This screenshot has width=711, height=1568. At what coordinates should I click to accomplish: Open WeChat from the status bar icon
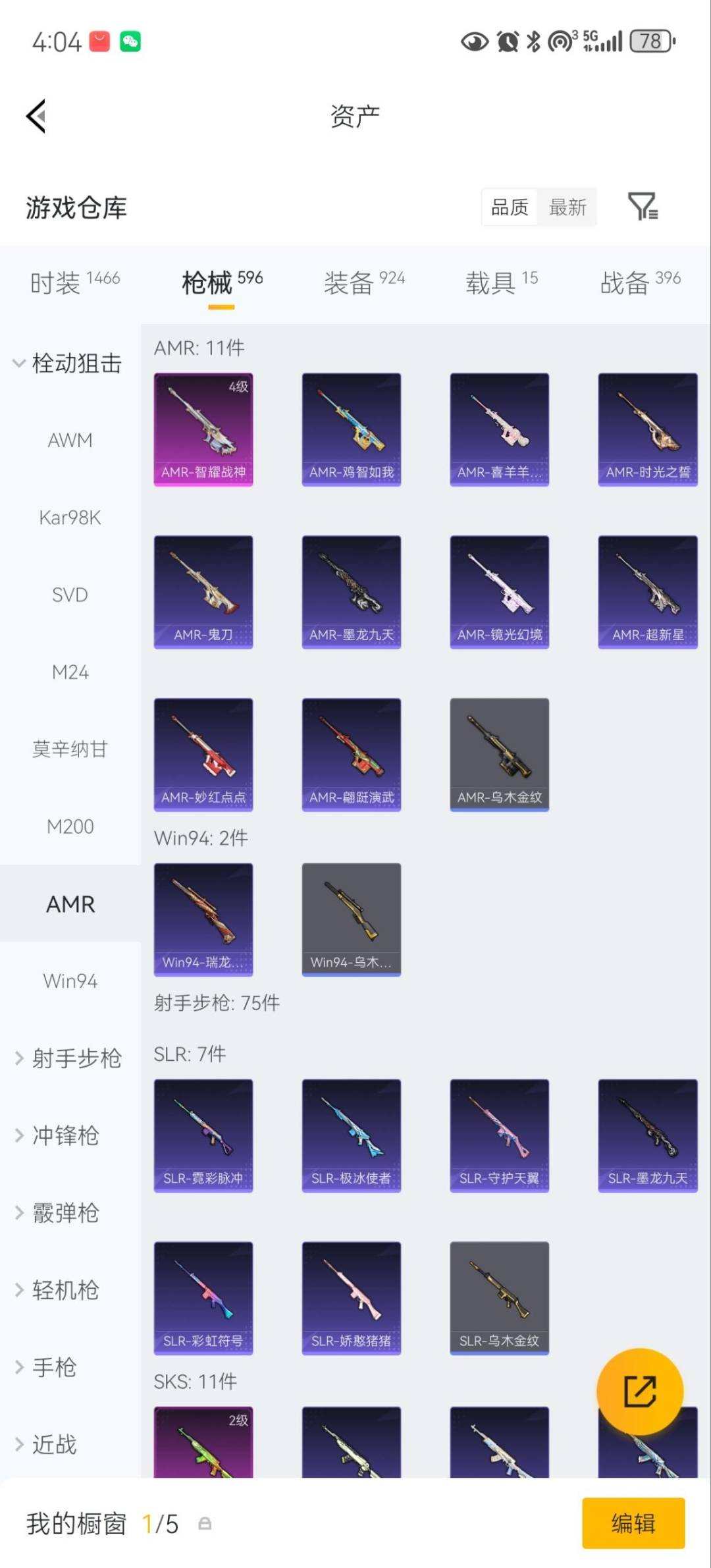[x=132, y=41]
